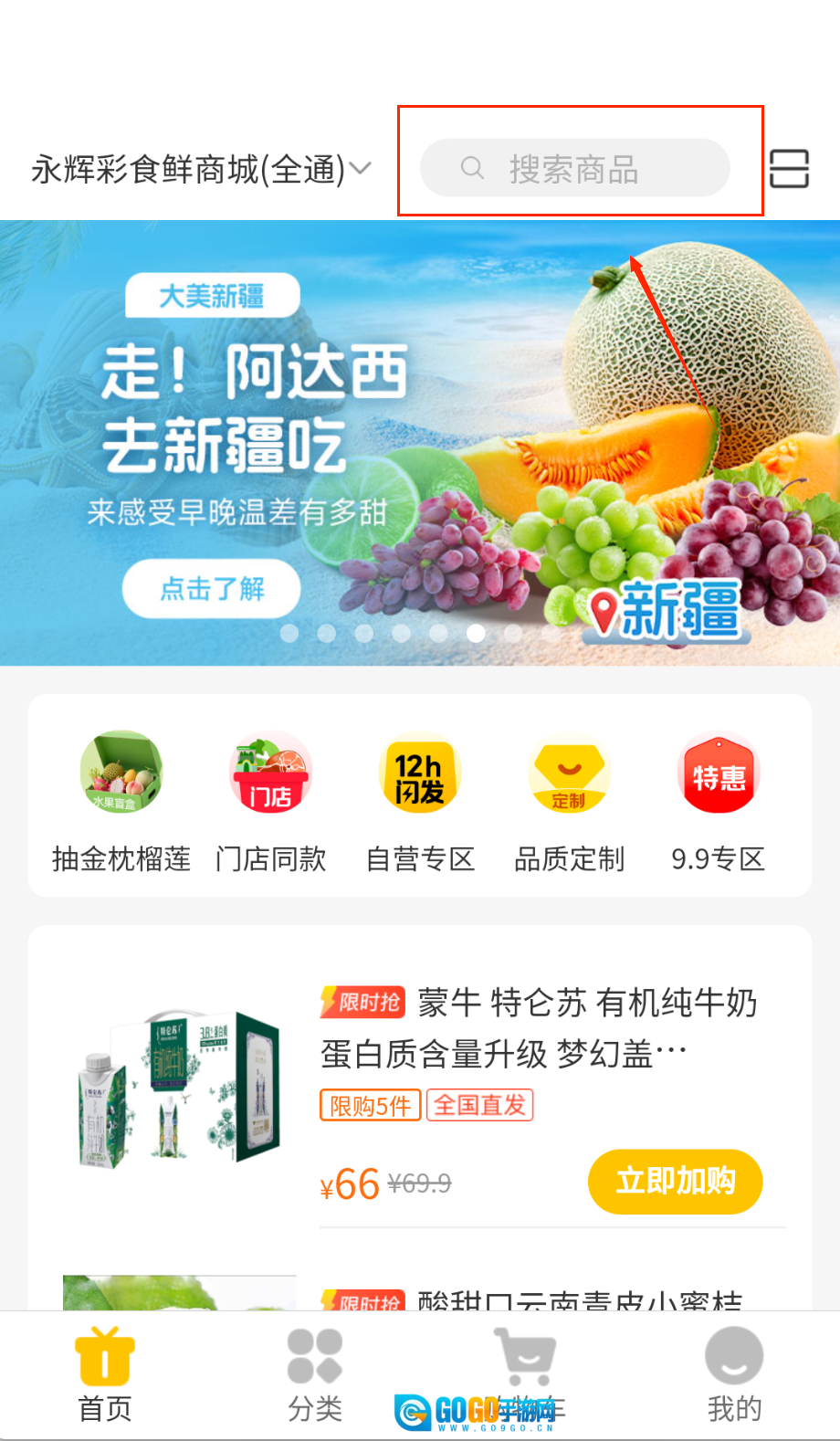
Task: Open the 抽金枕榴莲 category
Action: pyautogui.click(x=121, y=801)
